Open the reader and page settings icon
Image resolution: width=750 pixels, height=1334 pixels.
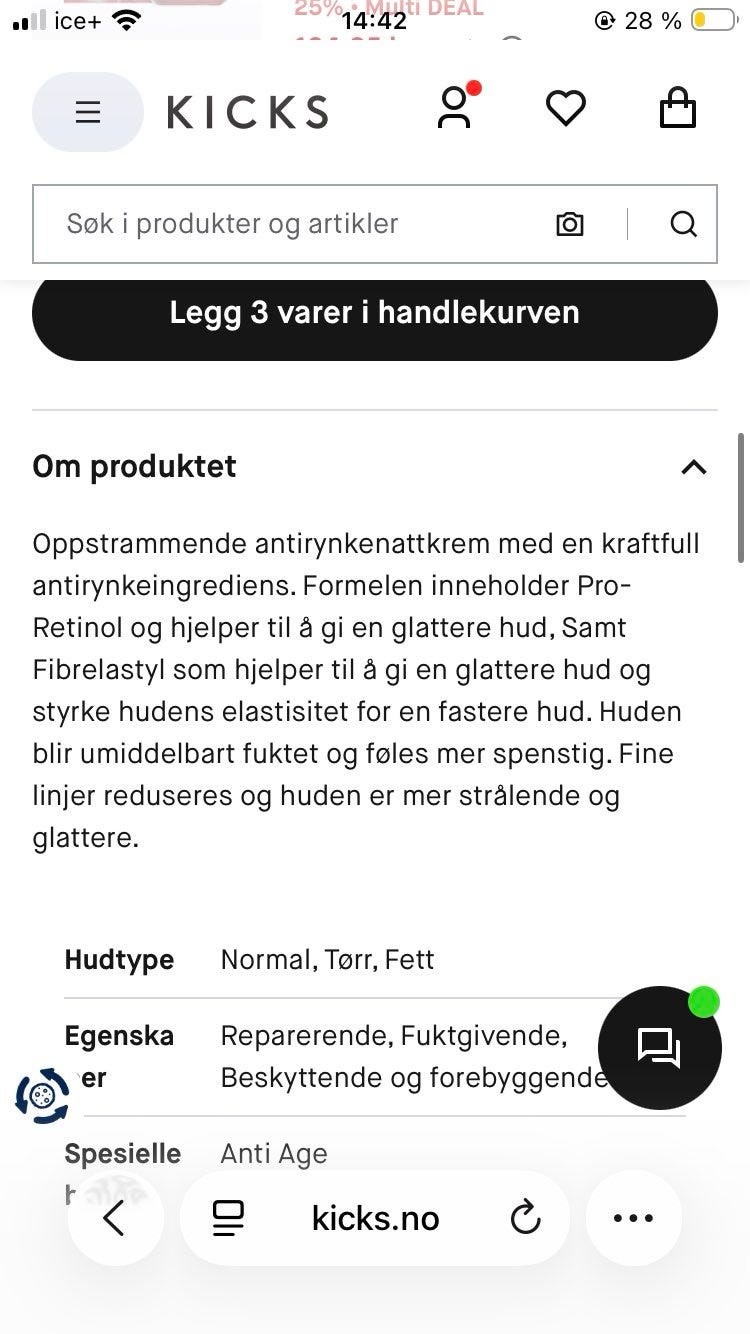point(229,1218)
